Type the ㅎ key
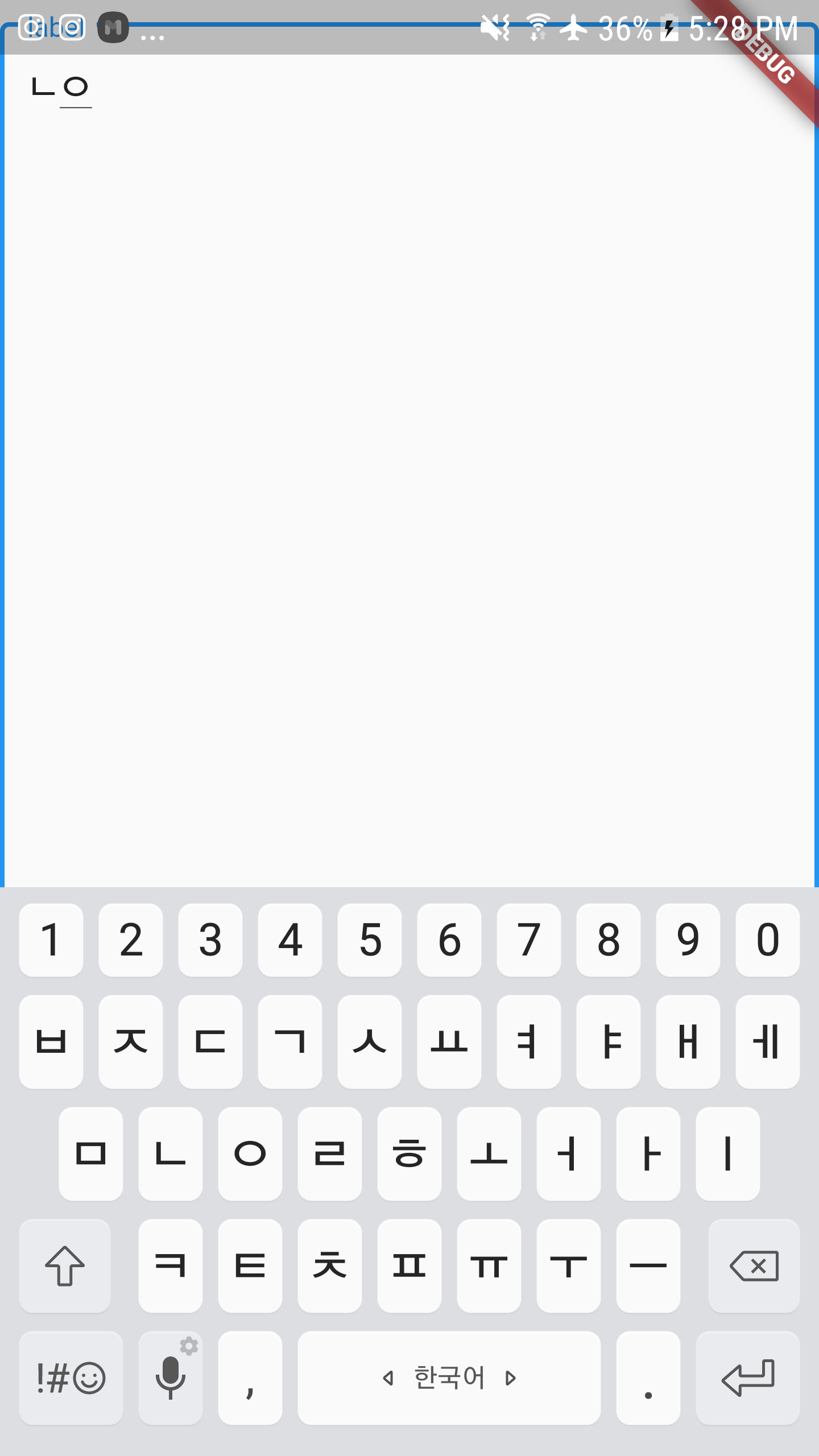819x1456 pixels. 409,1153
